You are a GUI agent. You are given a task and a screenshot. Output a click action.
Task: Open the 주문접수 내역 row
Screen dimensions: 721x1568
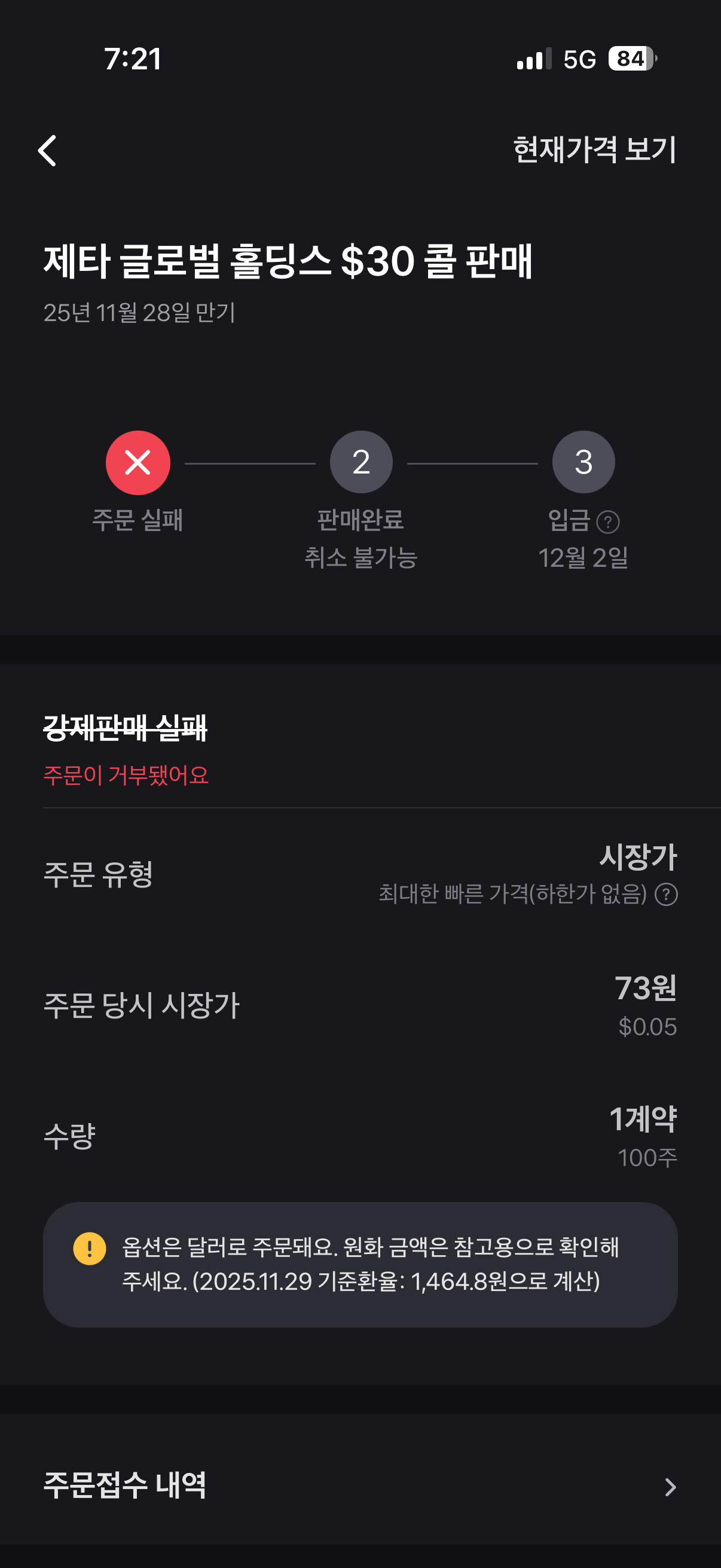pyautogui.click(x=360, y=1487)
